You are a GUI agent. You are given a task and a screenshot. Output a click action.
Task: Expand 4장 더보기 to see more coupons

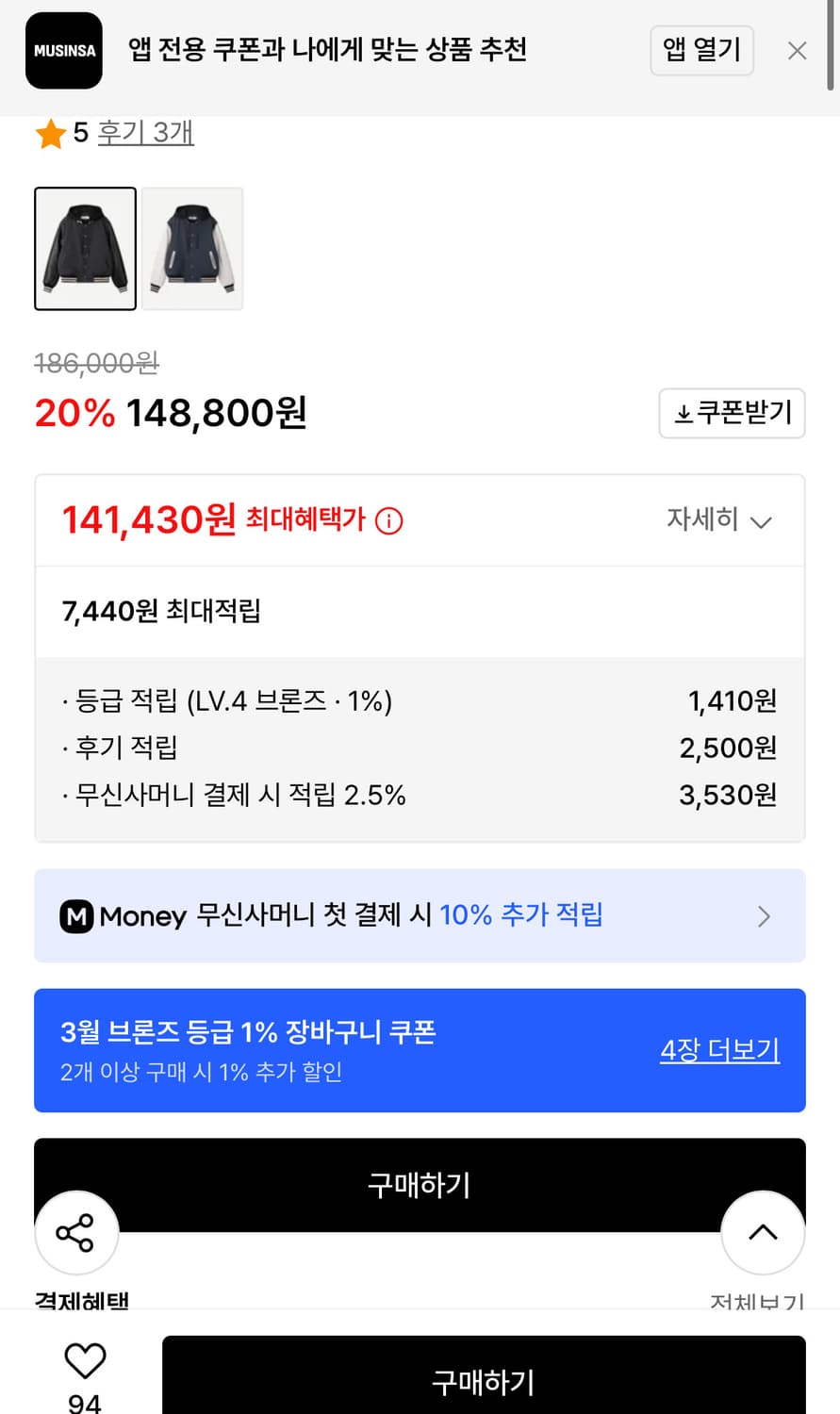tap(719, 1050)
